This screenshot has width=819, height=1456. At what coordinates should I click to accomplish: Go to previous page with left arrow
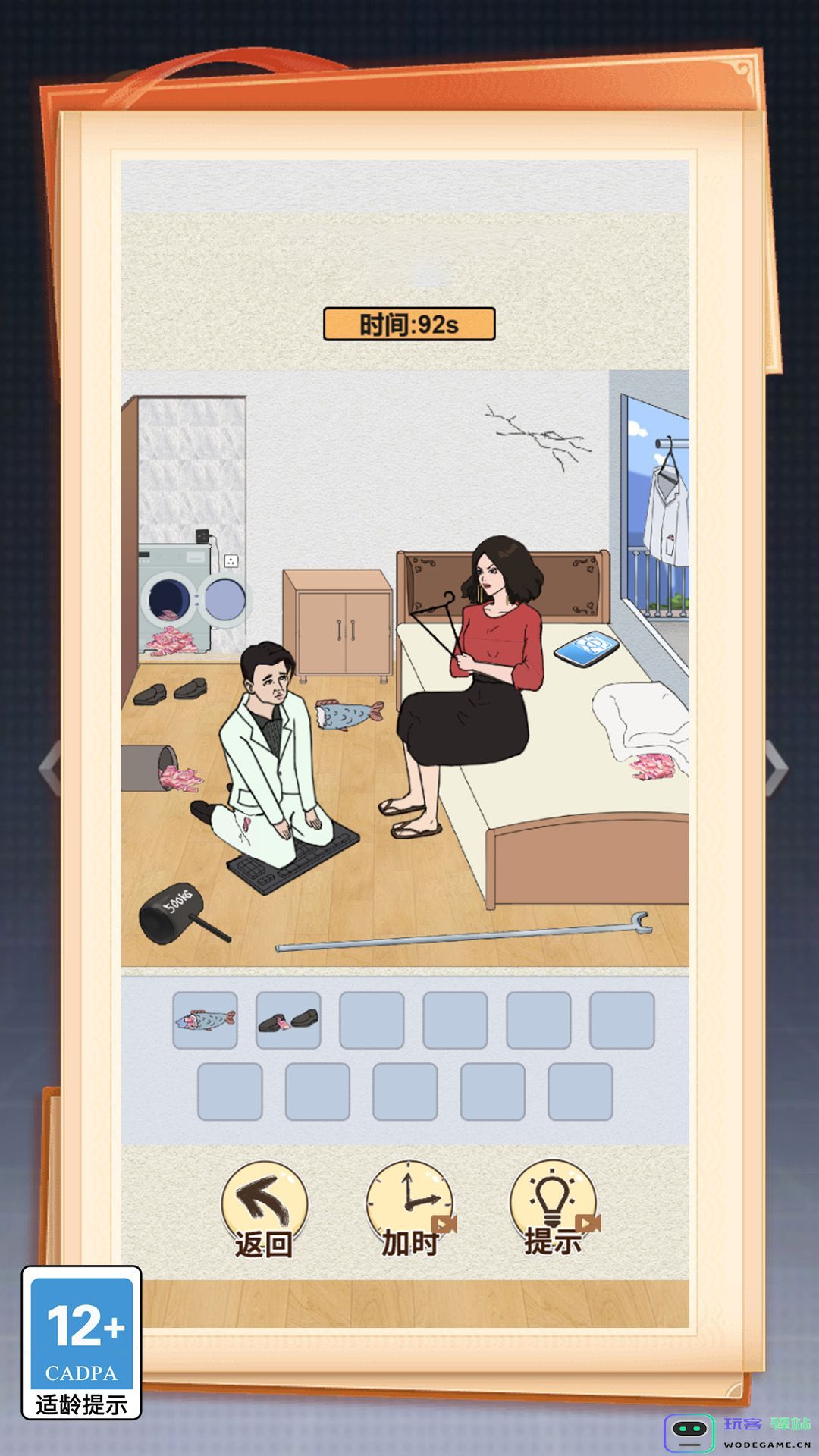coord(50,767)
